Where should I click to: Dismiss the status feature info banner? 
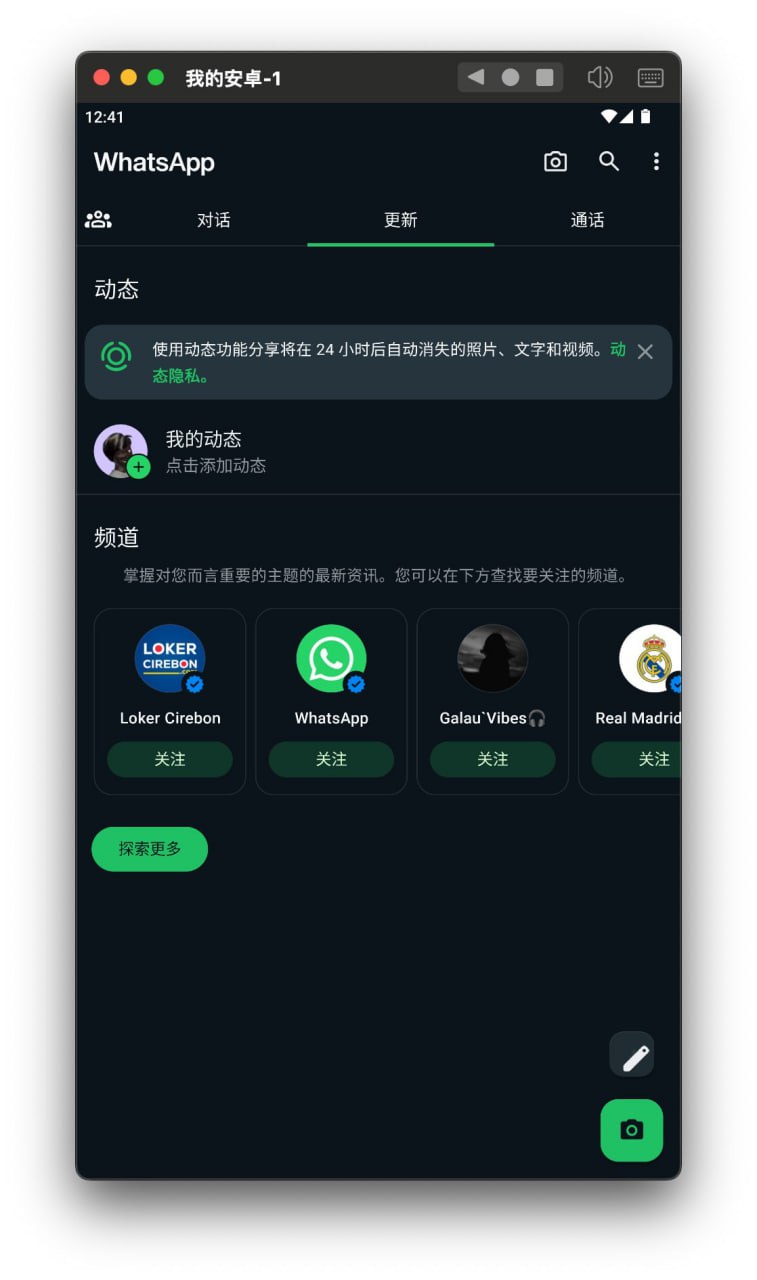click(645, 351)
